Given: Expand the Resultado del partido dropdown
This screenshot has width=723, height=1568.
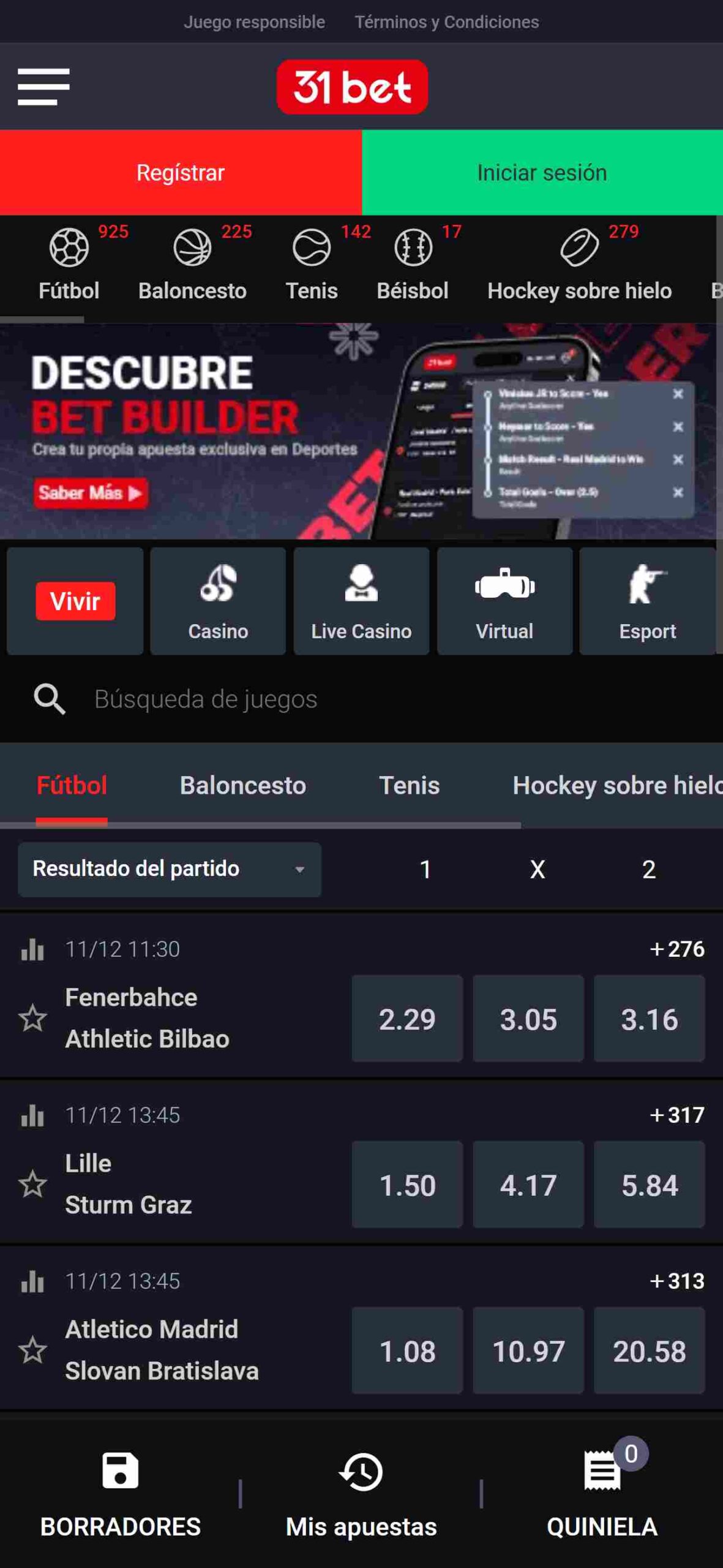Looking at the screenshot, I should coord(170,869).
